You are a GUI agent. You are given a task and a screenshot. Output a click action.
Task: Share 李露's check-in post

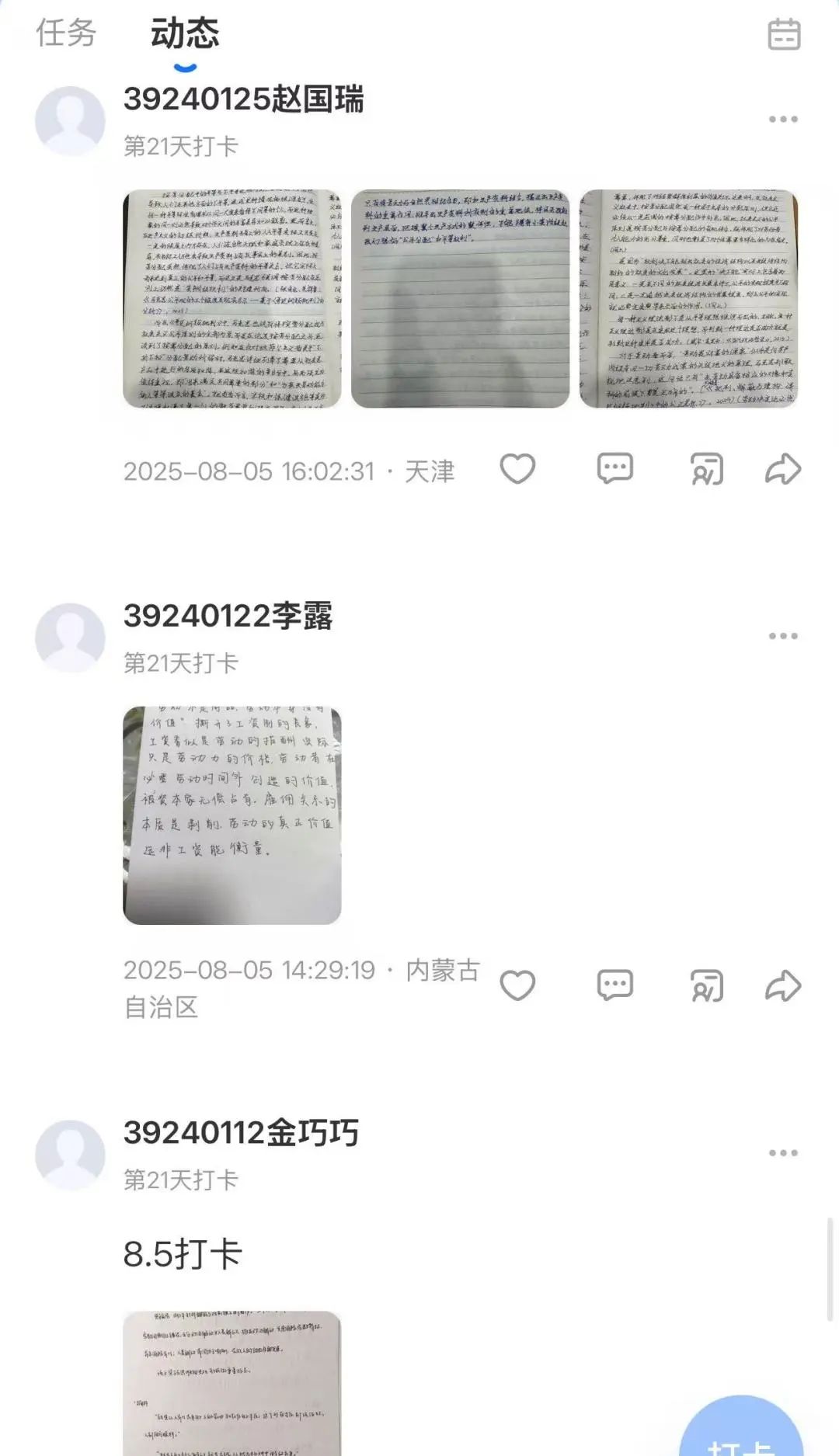tap(782, 985)
